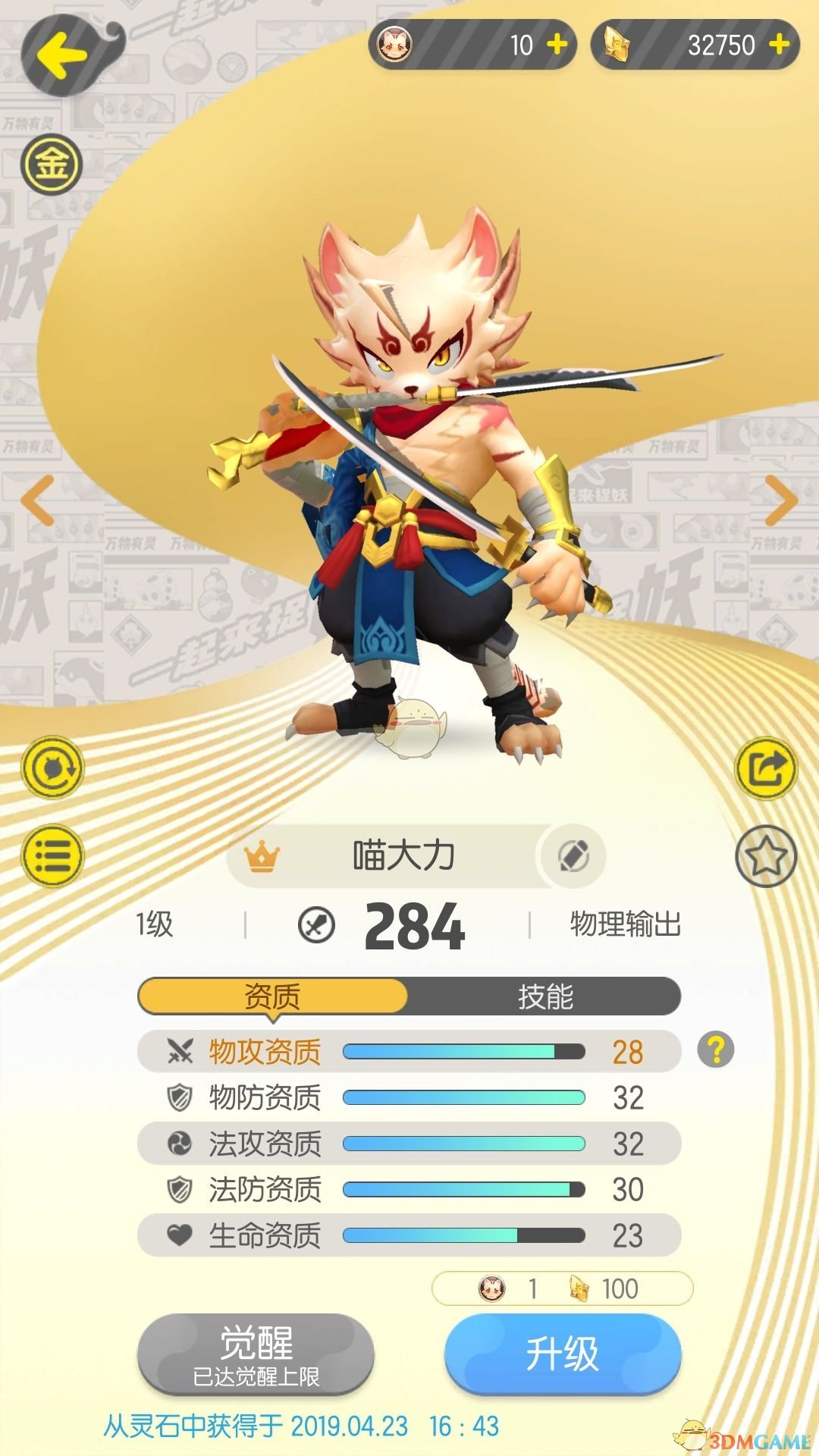819x1456 pixels.
Task: Tap the 升级 upgrade button
Action: tap(562, 1354)
